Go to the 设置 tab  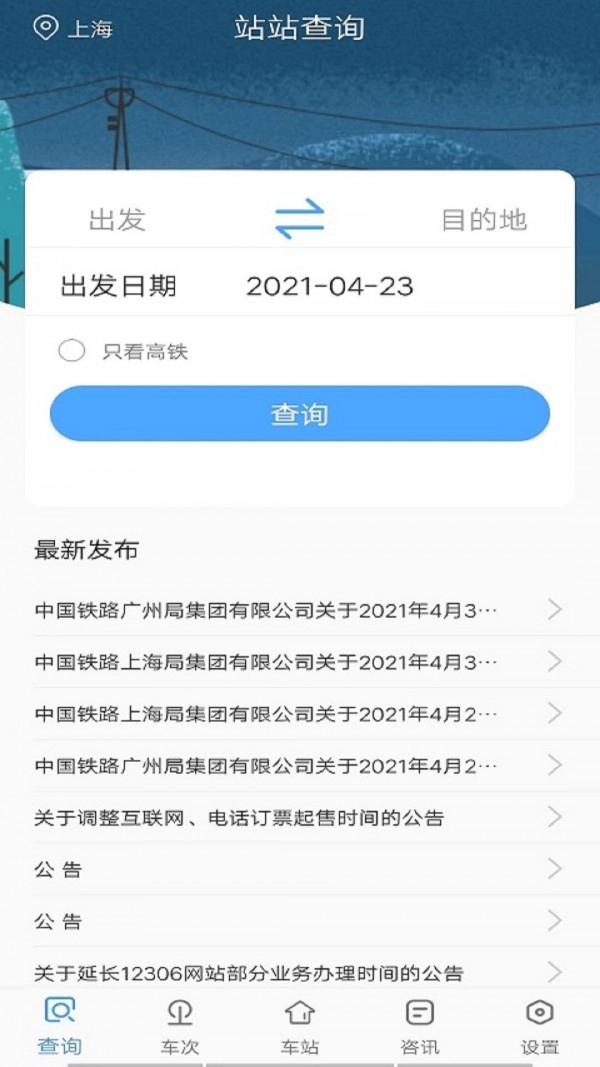pyautogui.click(x=540, y=1026)
